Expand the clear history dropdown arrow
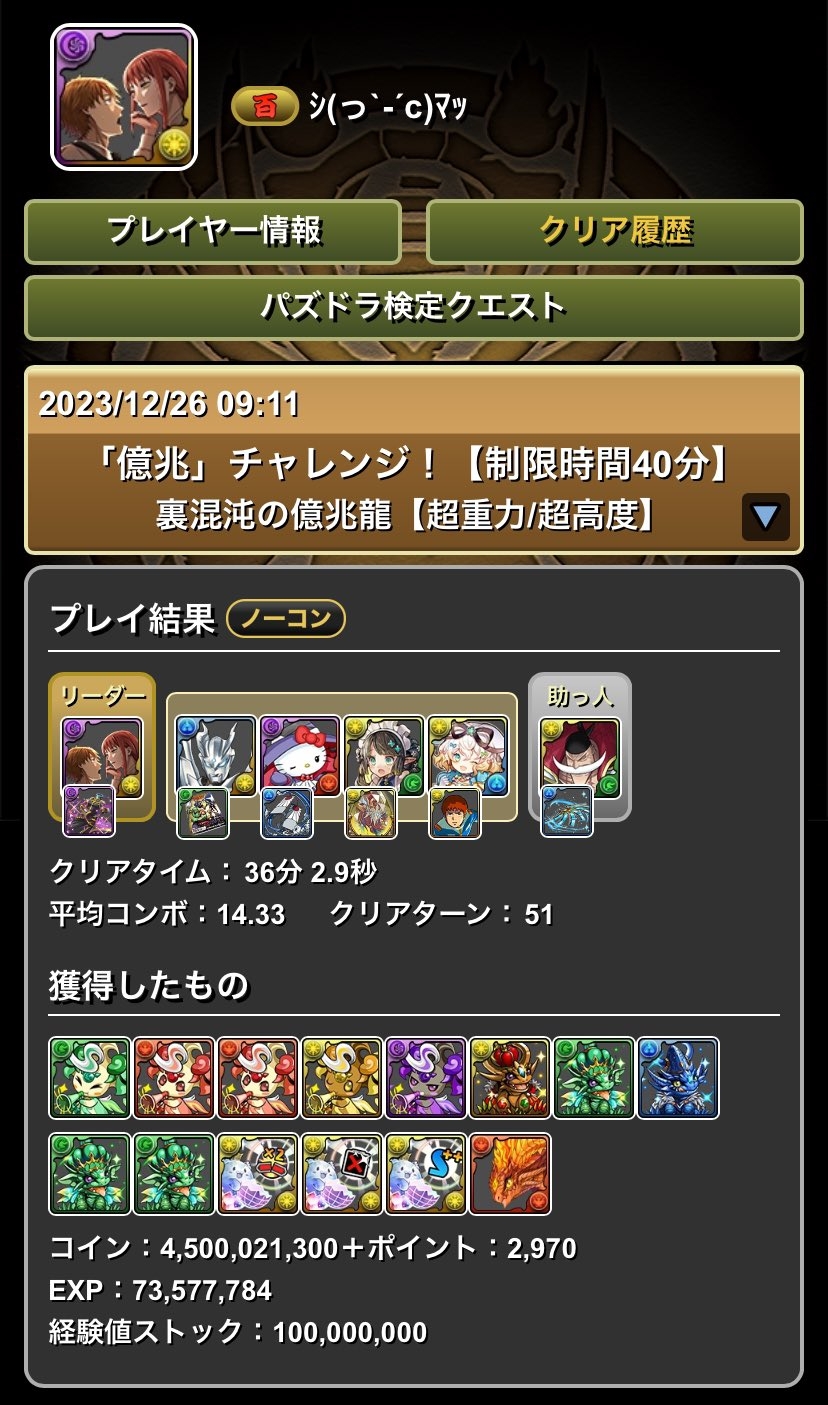 (765, 517)
